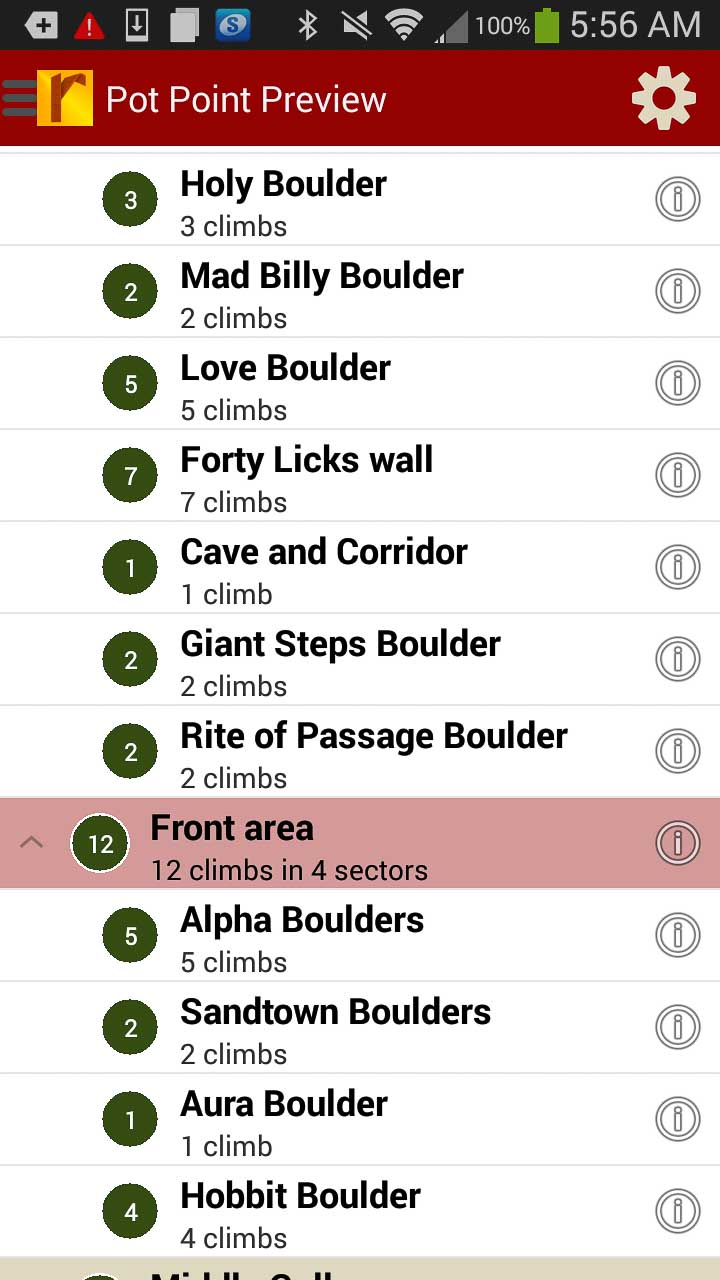Open the navigation drawer menu
The image size is (720, 1280).
[x=22, y=98]
